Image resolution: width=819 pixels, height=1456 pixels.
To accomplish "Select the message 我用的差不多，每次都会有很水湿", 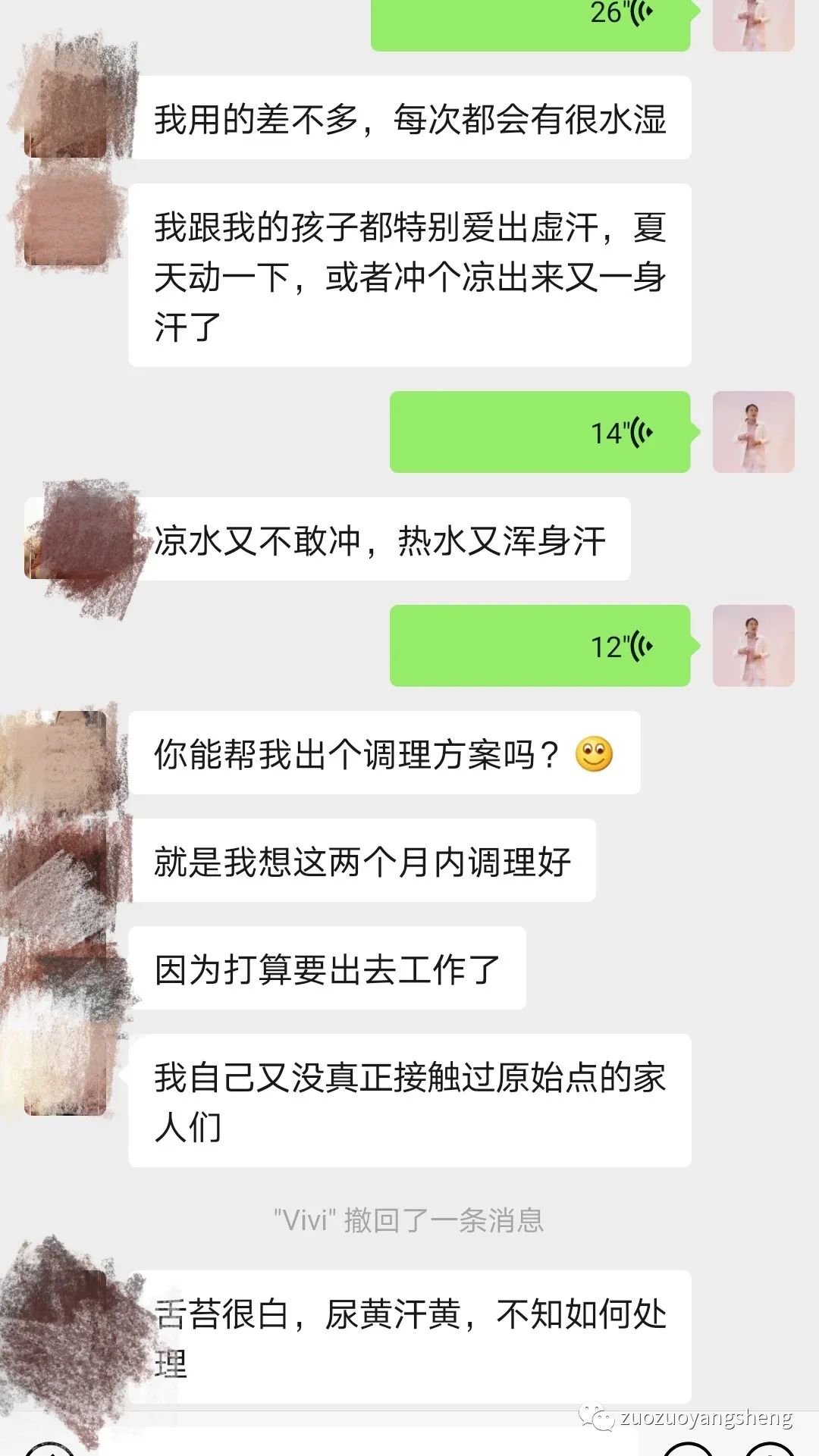I will 413,121.
